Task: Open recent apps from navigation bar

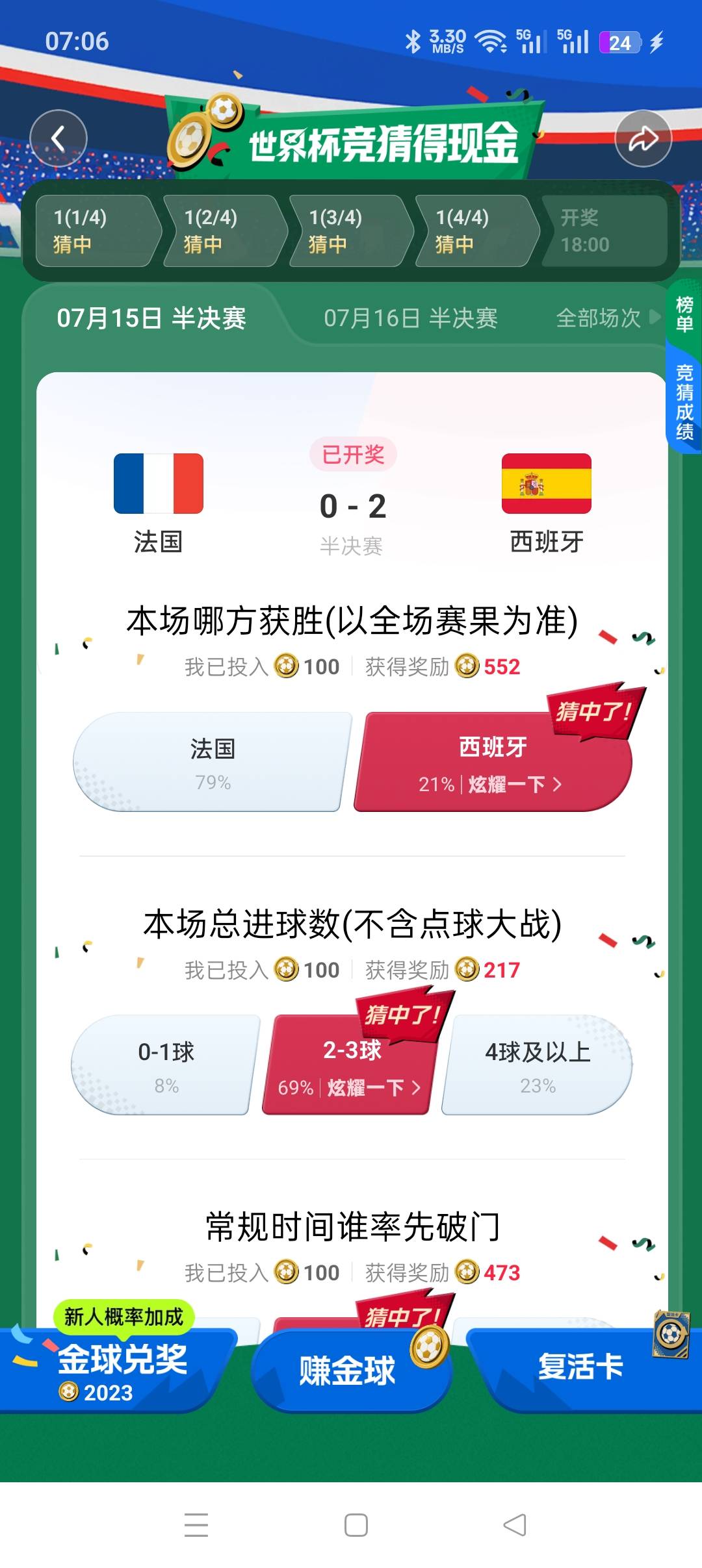Action: (x=196, y=1525)
